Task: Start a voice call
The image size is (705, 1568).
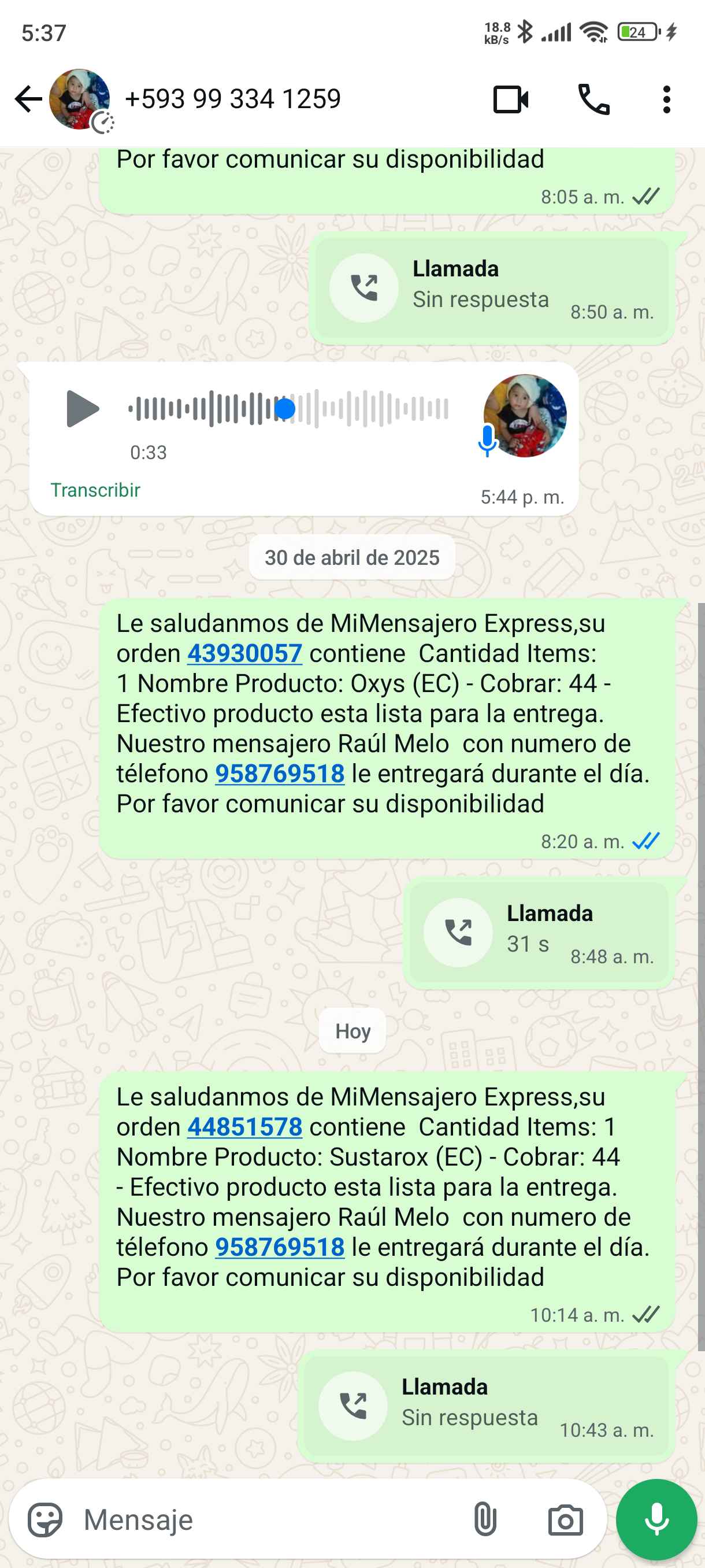Action: coord(593,100)
